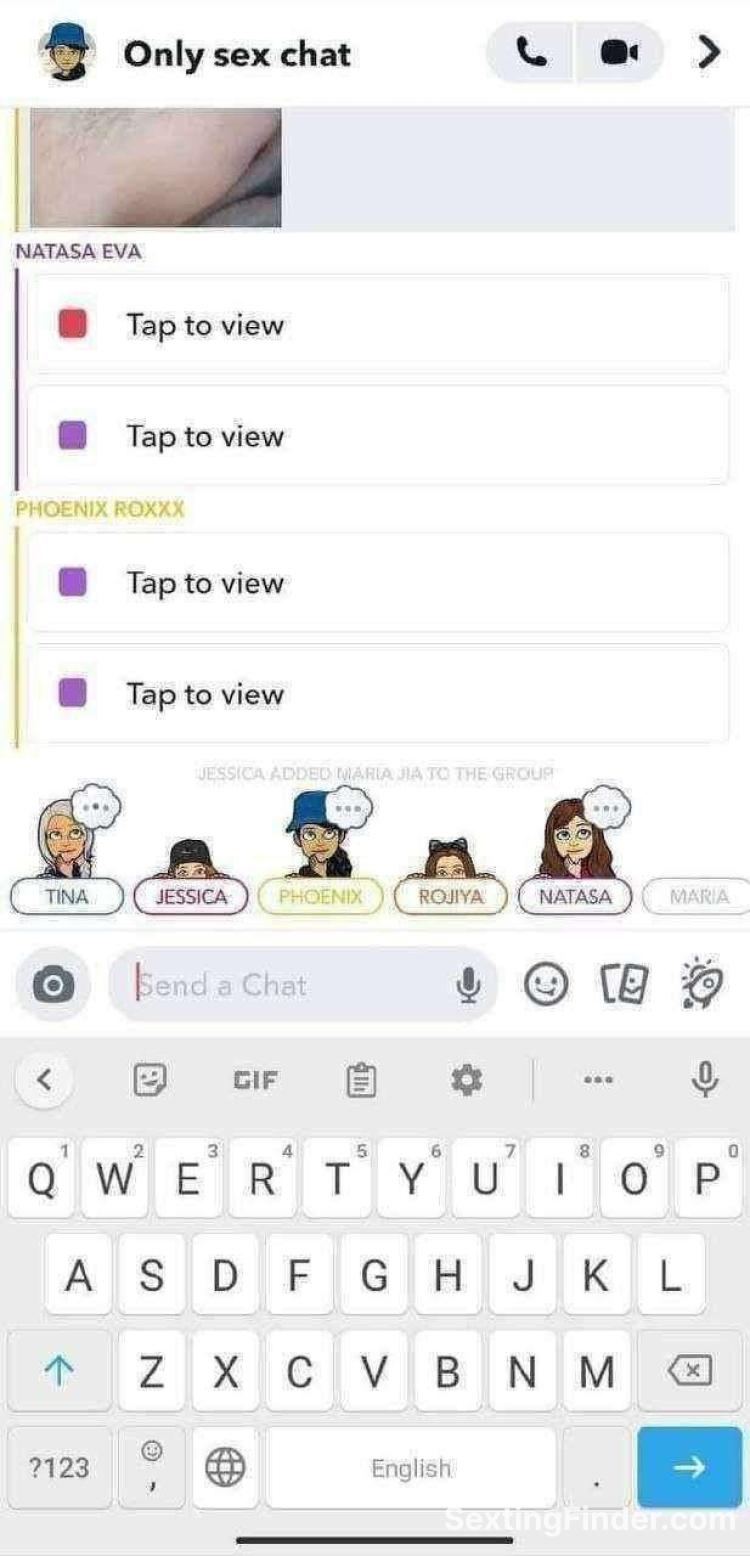The image size is (750, 1556).
Task: Select the JESSICA member chip
Action: 191,896
